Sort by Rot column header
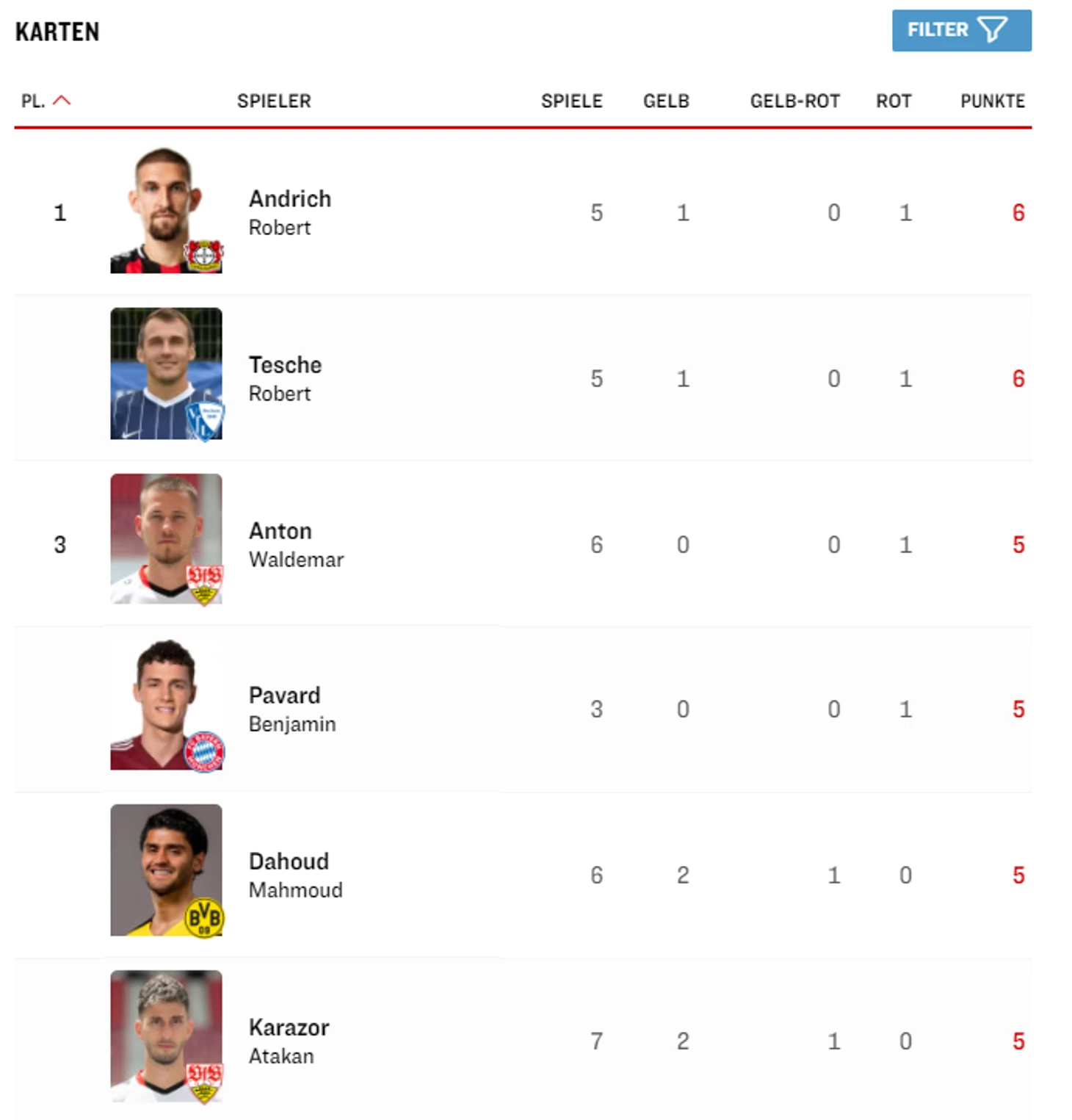 tap(893, 101)
